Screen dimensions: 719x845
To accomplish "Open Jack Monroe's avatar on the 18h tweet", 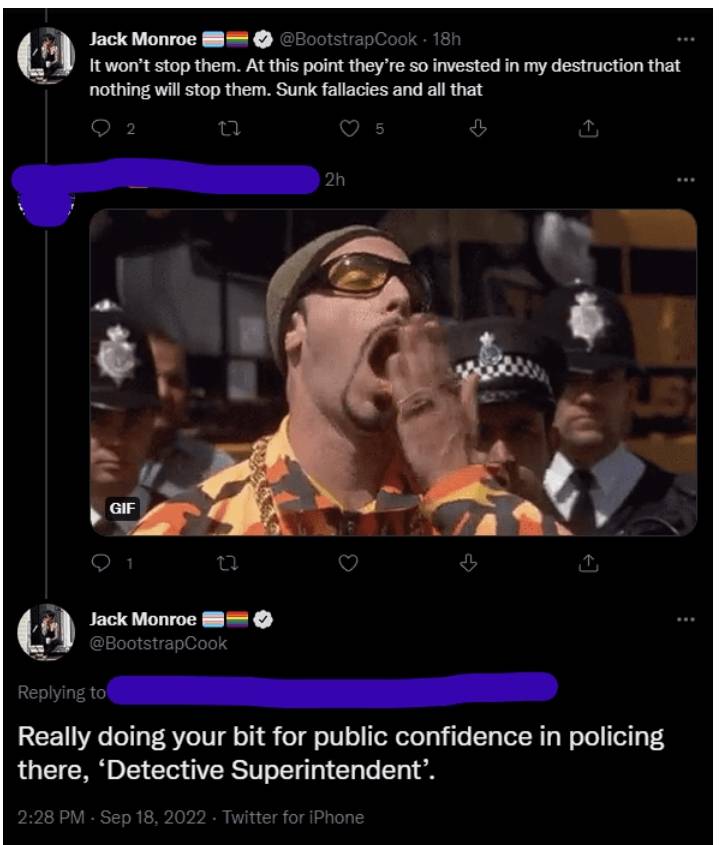I will pyautogui.click(x=46, y=56).
